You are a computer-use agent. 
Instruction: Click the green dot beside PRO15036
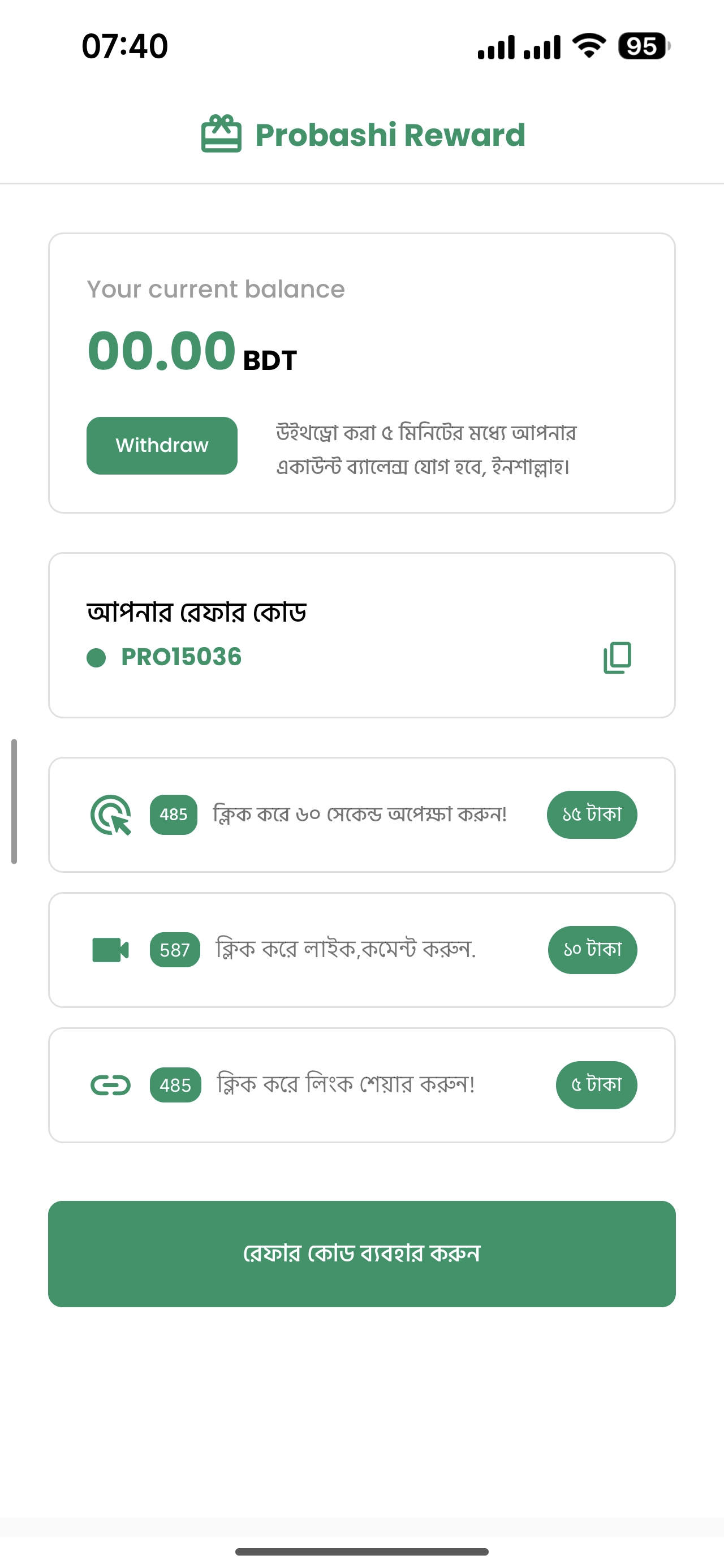[x=96, y=658]
